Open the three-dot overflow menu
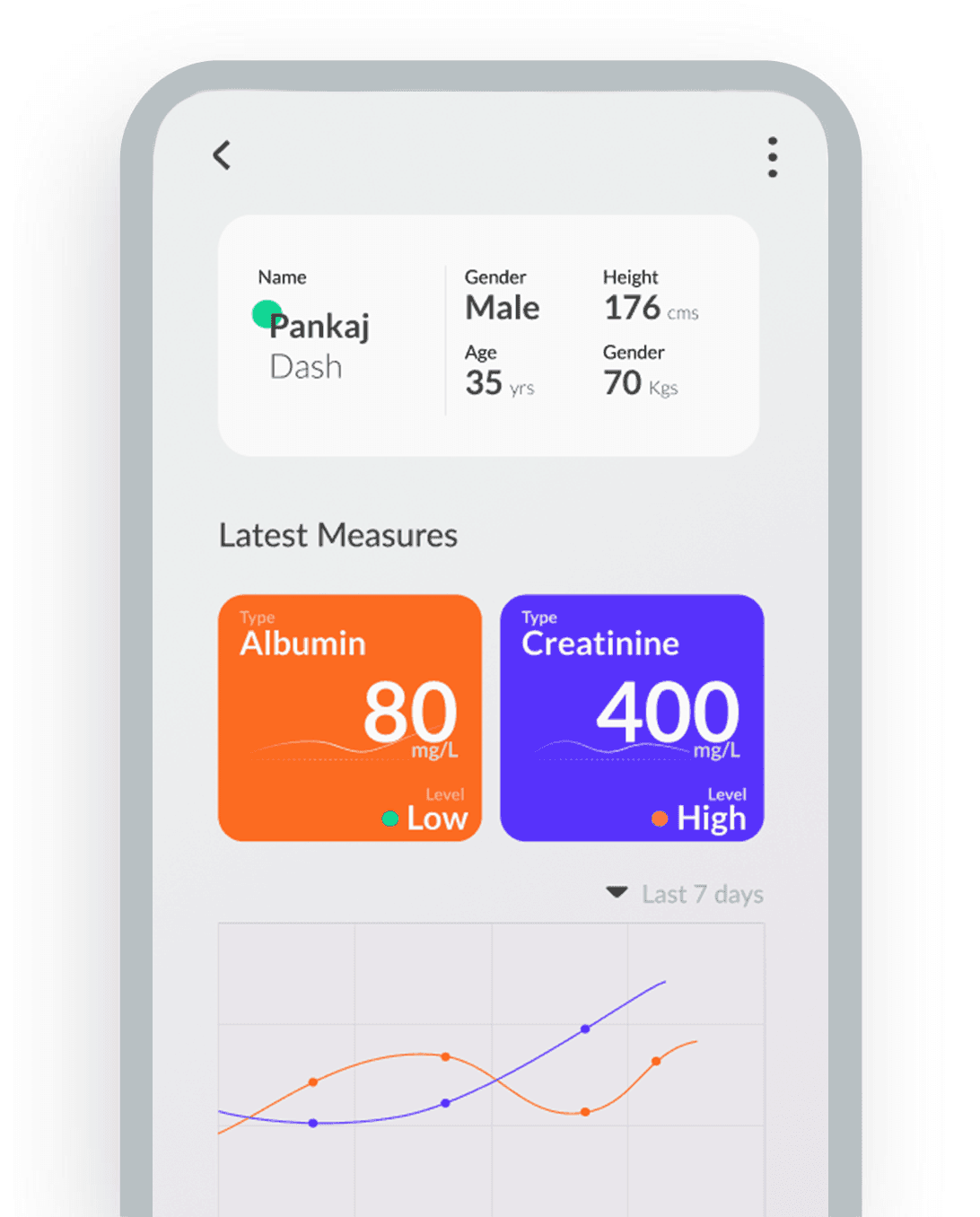The image size is (980, 1217). click(x=772, y=158)
